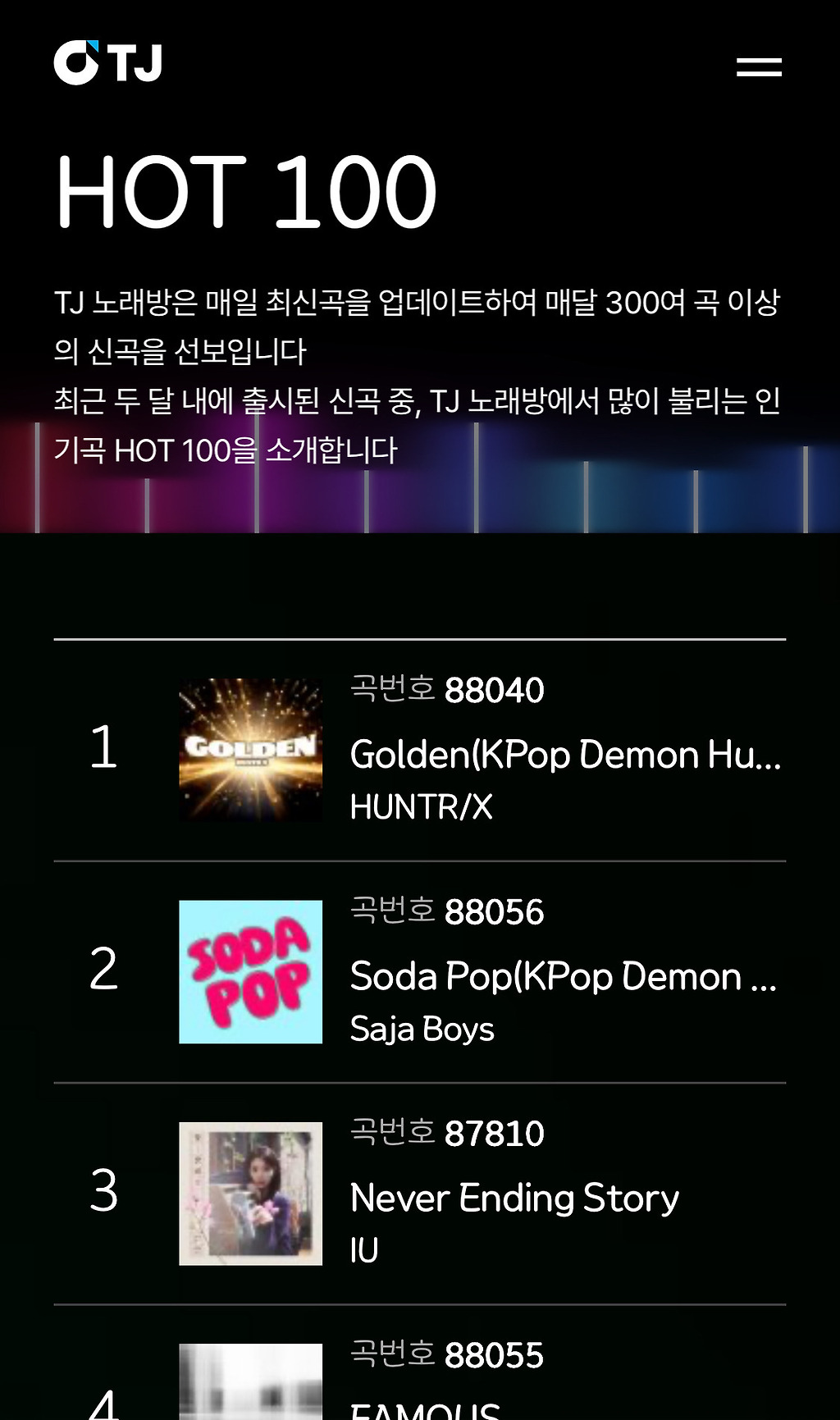Select Never Ending Story by IU

click(514, 1199)
